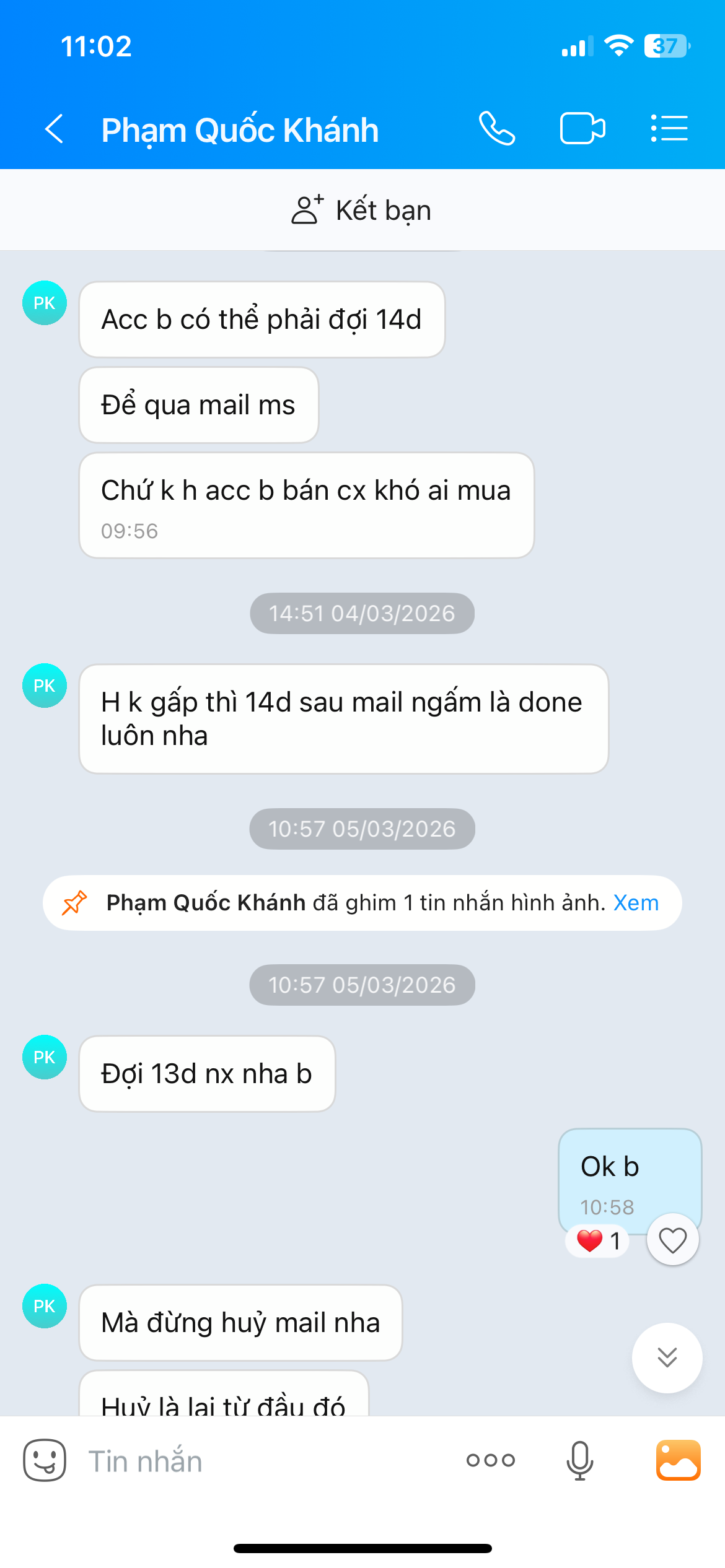Image resolution: width=725 pixels, height=1568 pixels.
Task: Open the conversation info from the name title
Action: point(240,130)
